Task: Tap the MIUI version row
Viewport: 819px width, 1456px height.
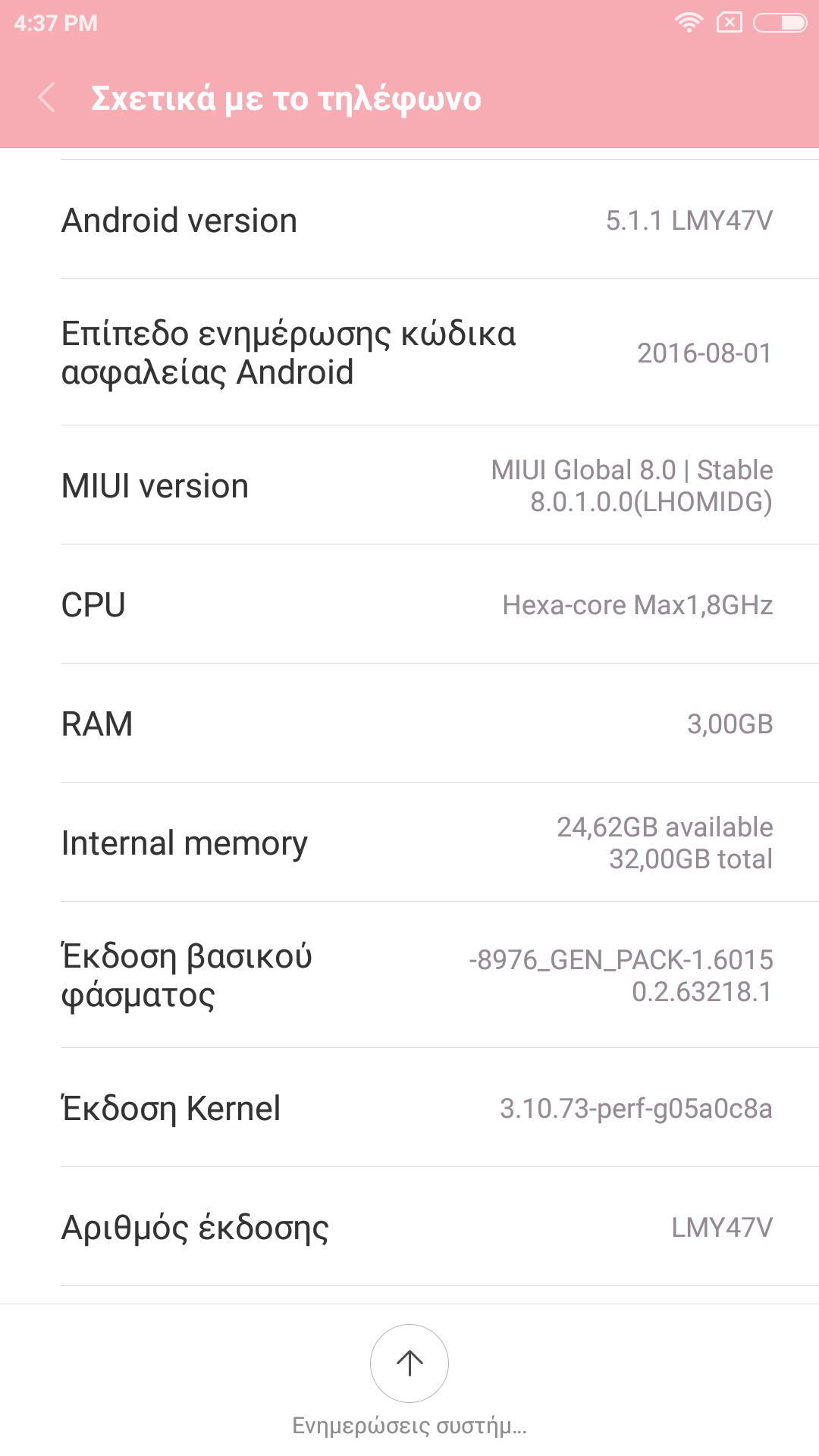Action: (409, 485)
